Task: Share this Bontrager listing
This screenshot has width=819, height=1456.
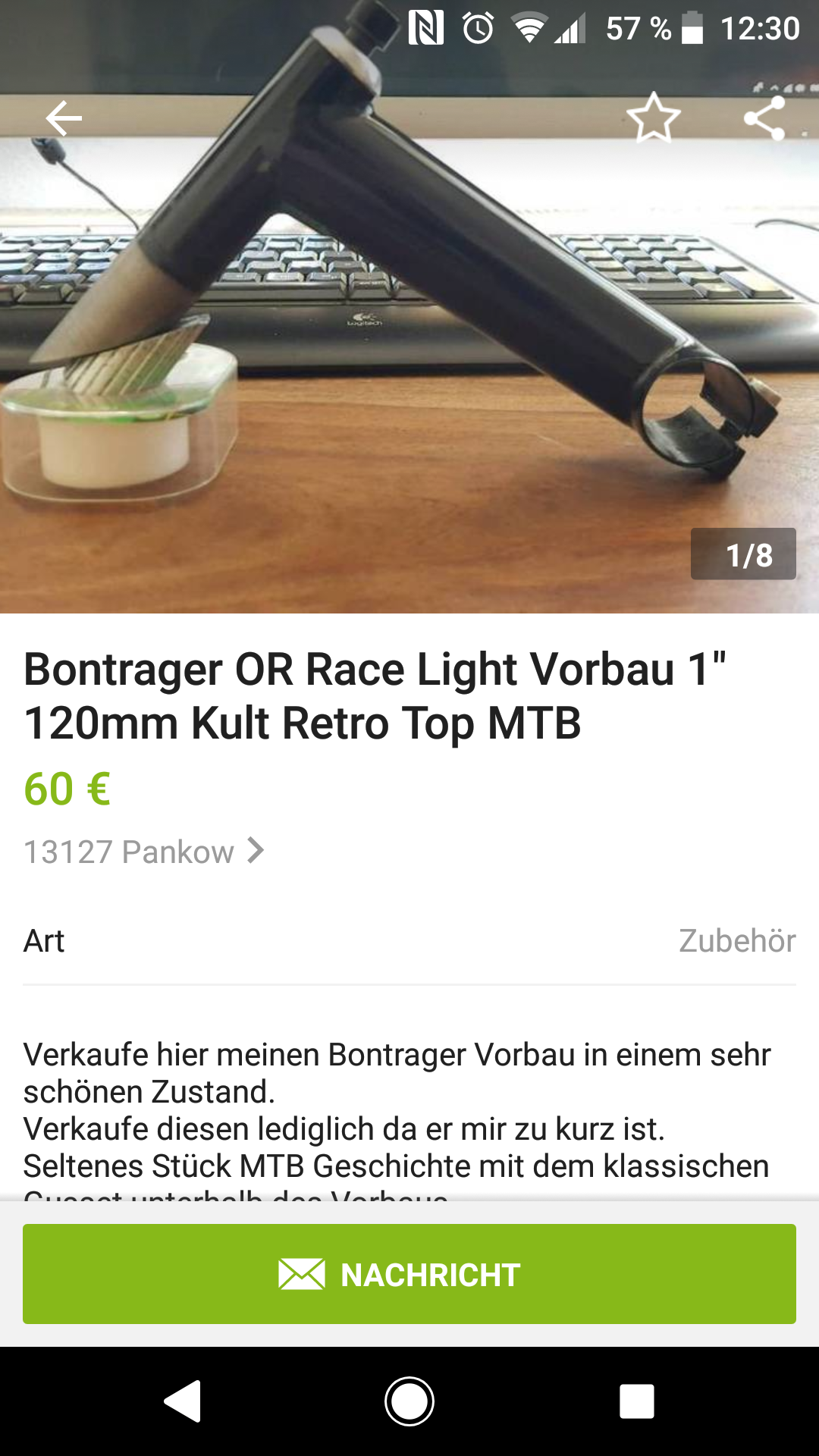Action: pyautogui.click(x=764, y=118)
